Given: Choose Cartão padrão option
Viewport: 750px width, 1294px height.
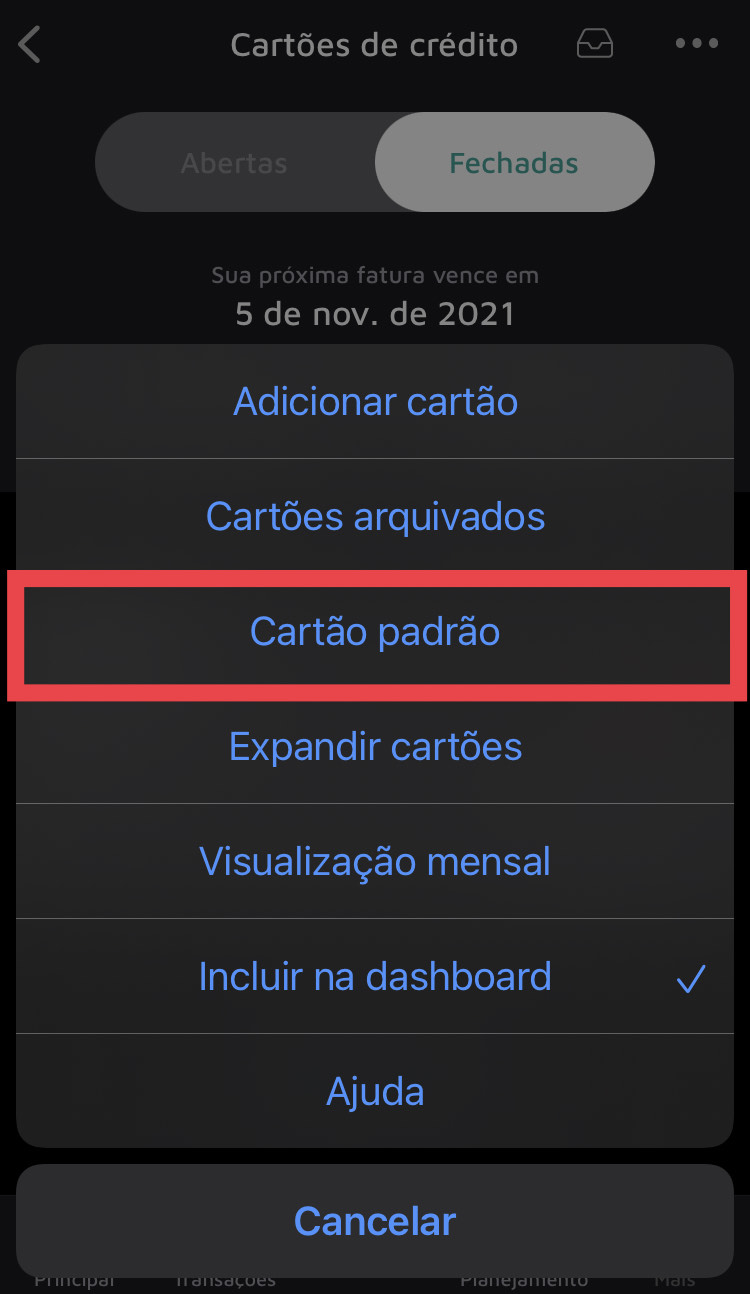Looking at the screenshot, I should [x=375, y=632].
